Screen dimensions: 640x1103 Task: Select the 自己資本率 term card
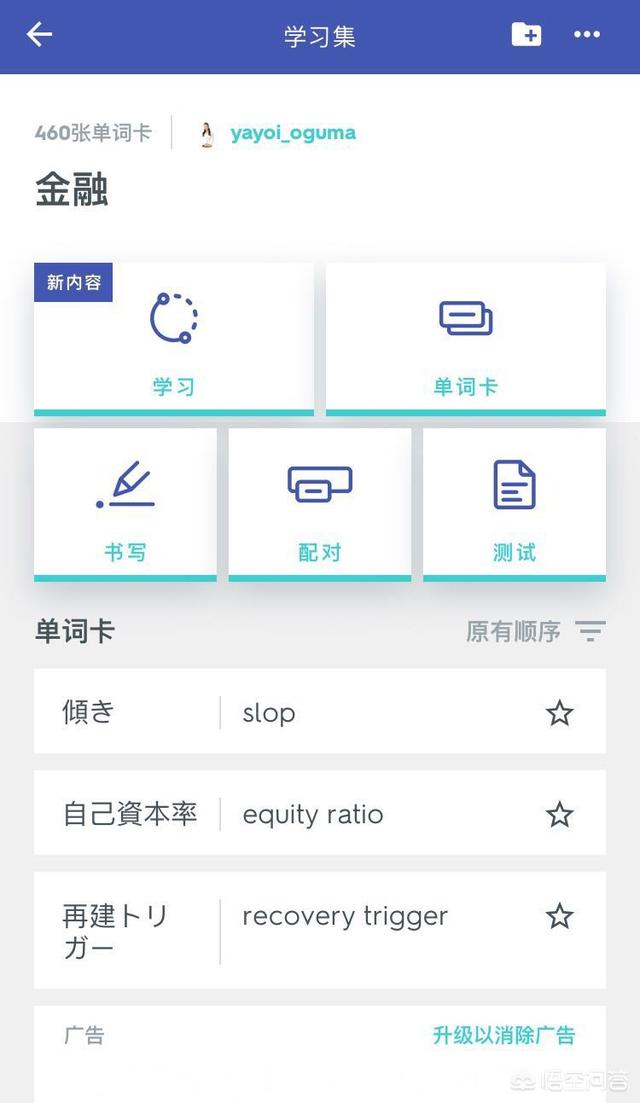[x=300, y=813]
